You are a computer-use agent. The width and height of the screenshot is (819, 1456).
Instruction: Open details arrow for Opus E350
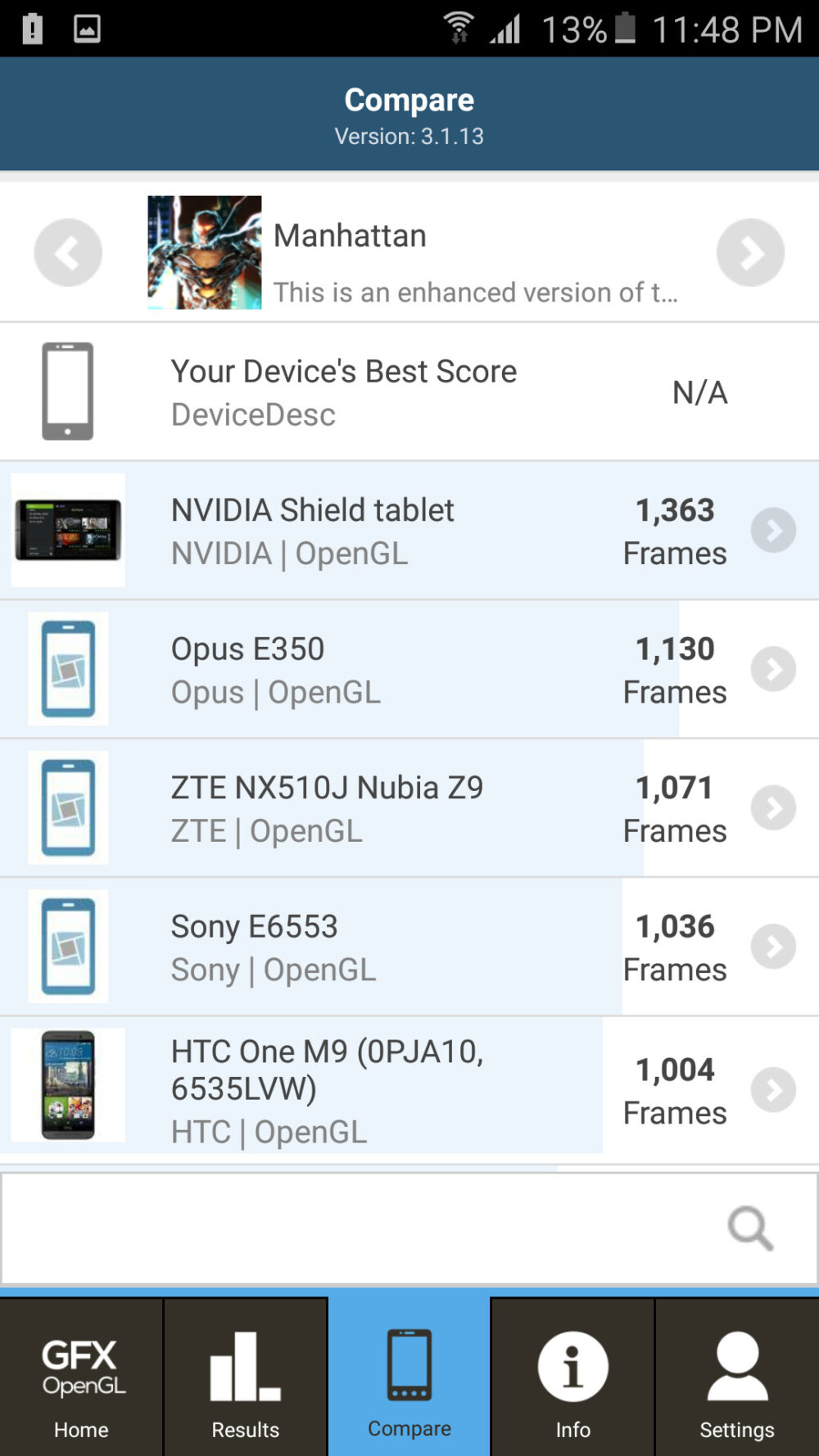(x=772, y=668)
